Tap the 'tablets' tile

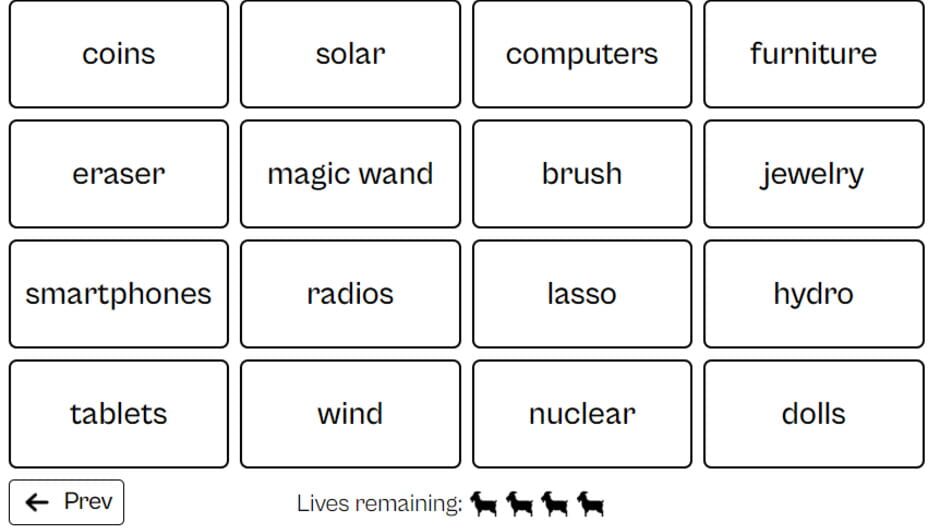coord(119,414)
